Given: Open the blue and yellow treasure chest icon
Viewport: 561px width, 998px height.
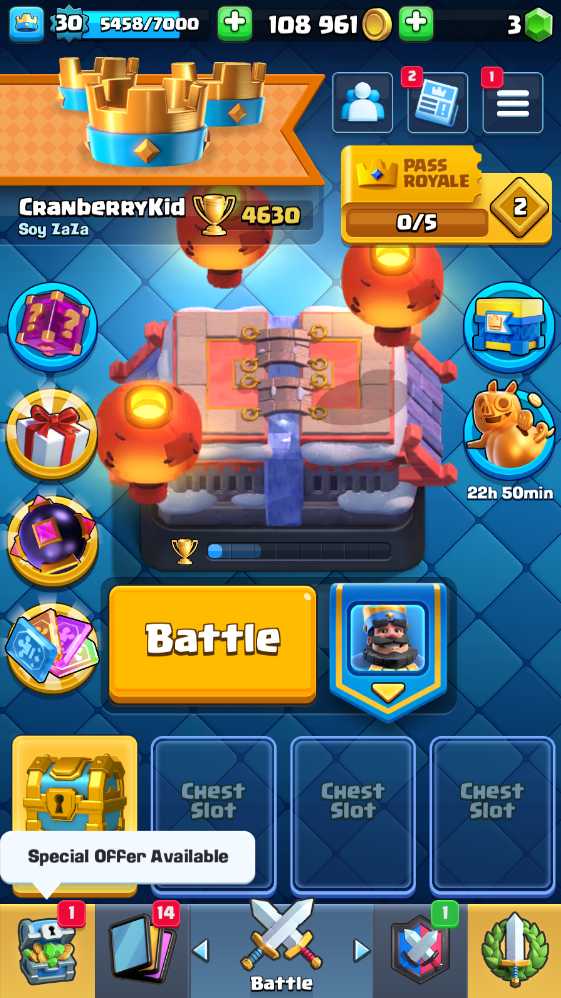Looking at the screenshot, I should [509, 327].
